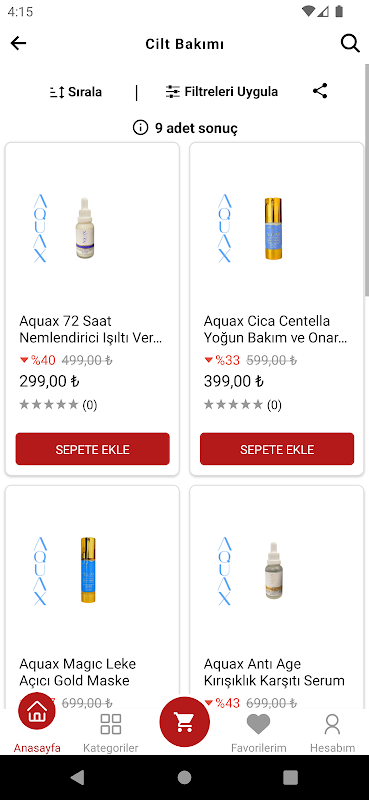
Task: Tap the info icon beside 9 adet sonuç
Action: click(140, 127)
